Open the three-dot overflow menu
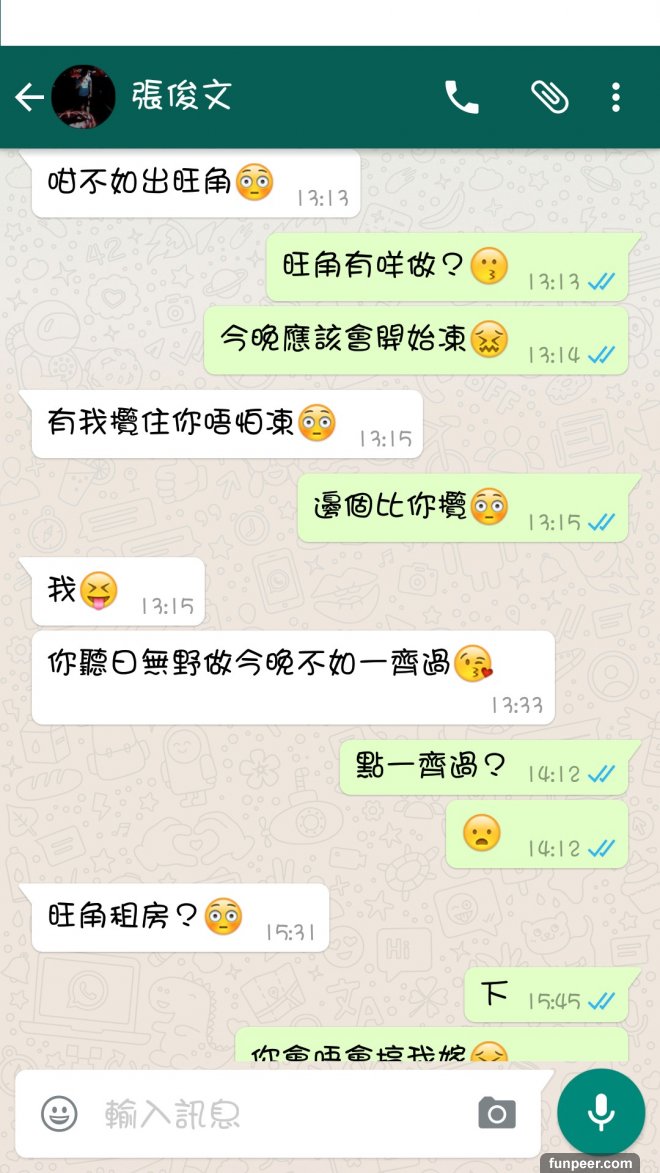Image resolution: width=660 pixels, height=1173 pixels. (x=616, y=97)
